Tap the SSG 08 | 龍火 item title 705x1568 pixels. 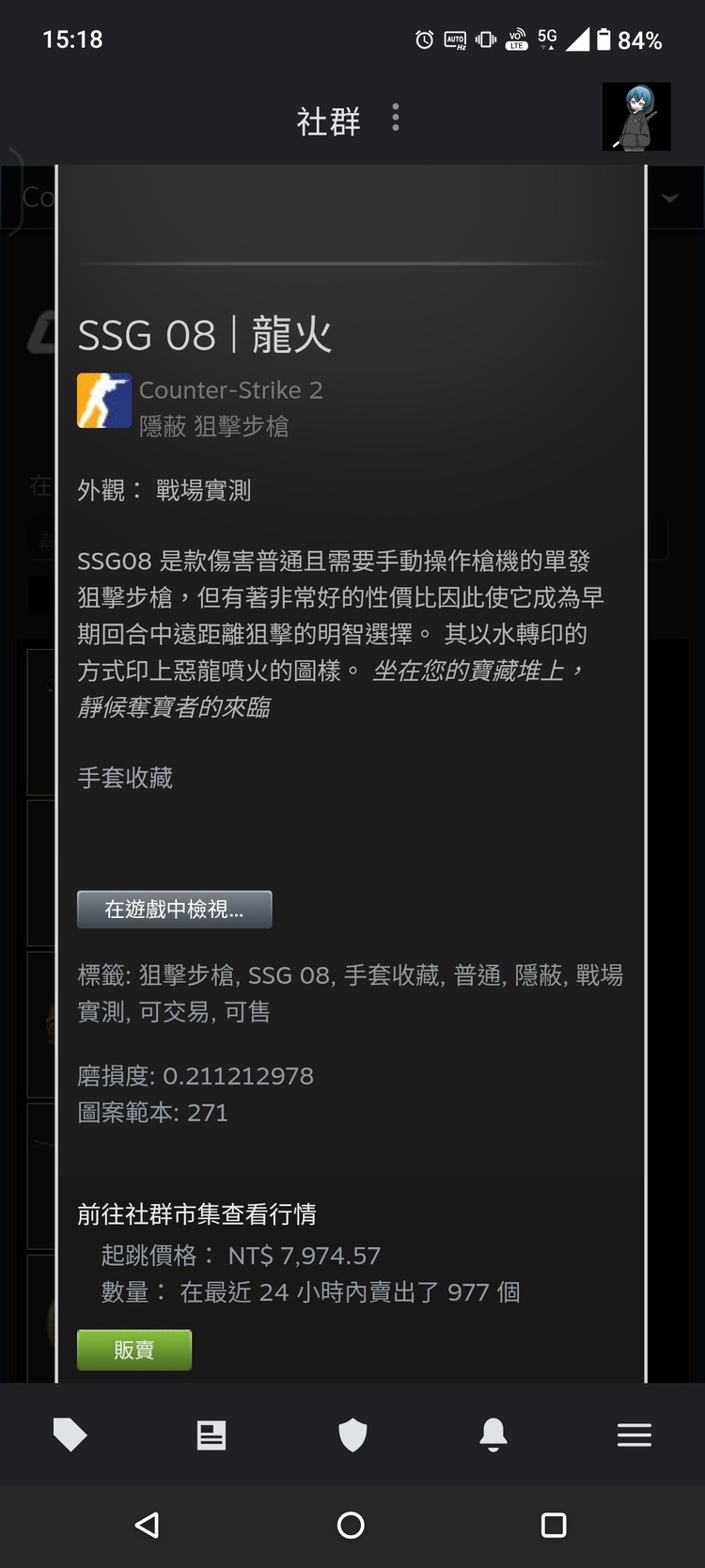[205, 334]
